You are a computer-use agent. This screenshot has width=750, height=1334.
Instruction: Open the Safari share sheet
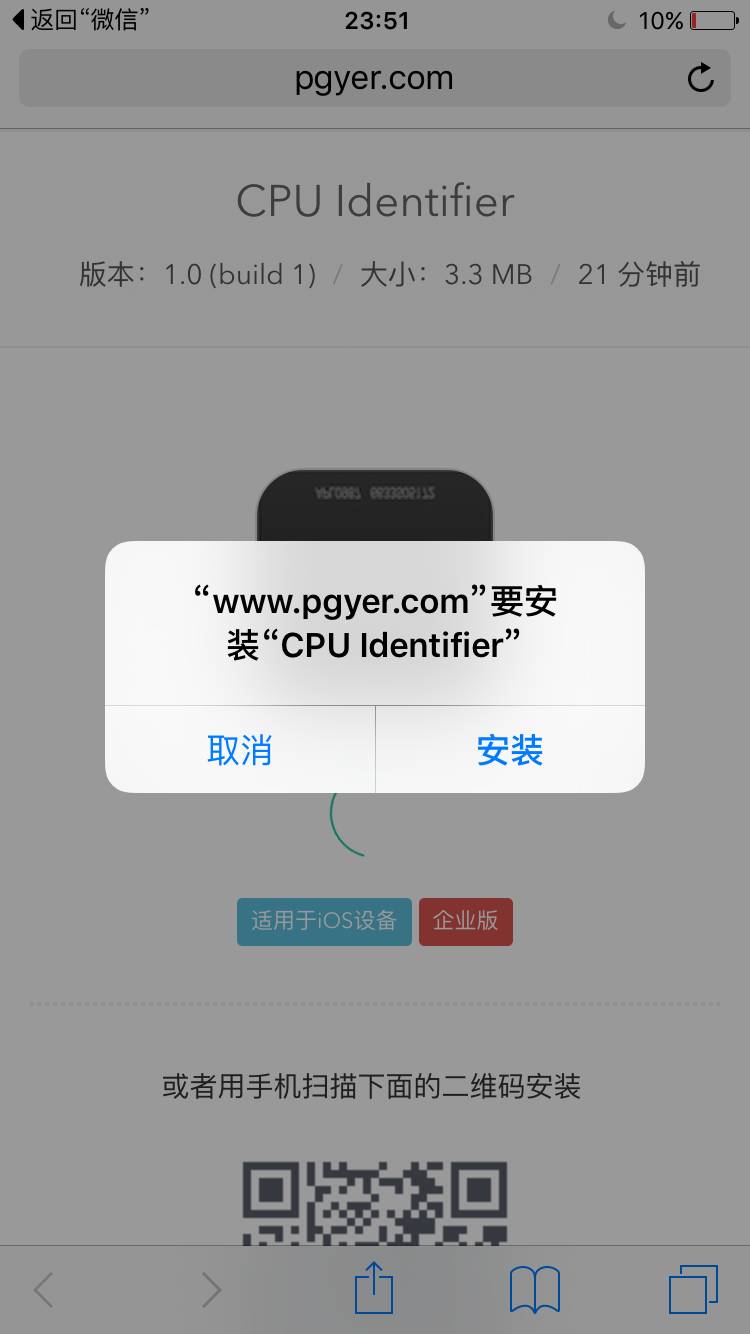[x=374, y=1289]
